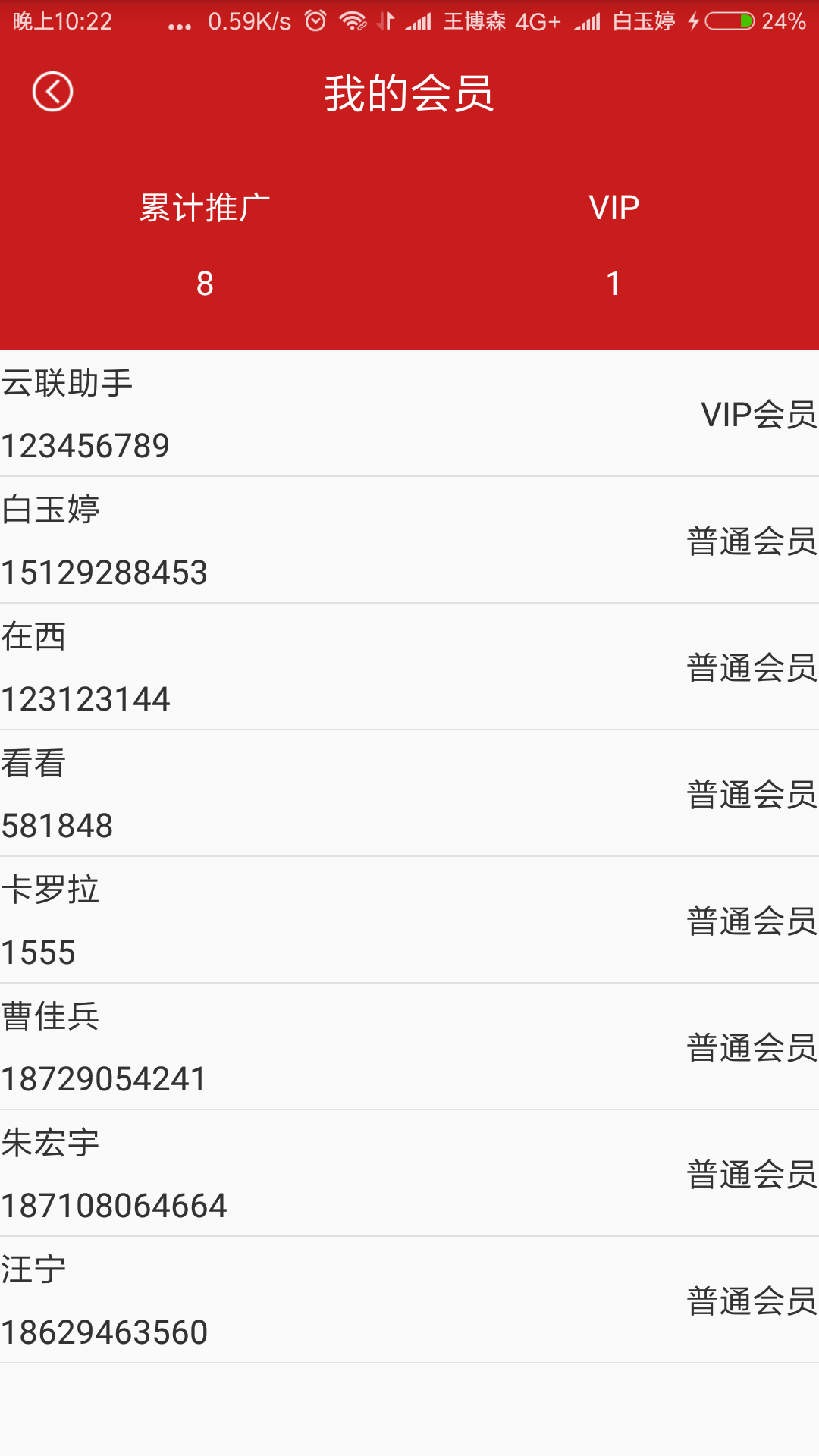This screenshot has width=819, height=1456.
Task: Tap the back arrow icon
Action: [52, 92]
